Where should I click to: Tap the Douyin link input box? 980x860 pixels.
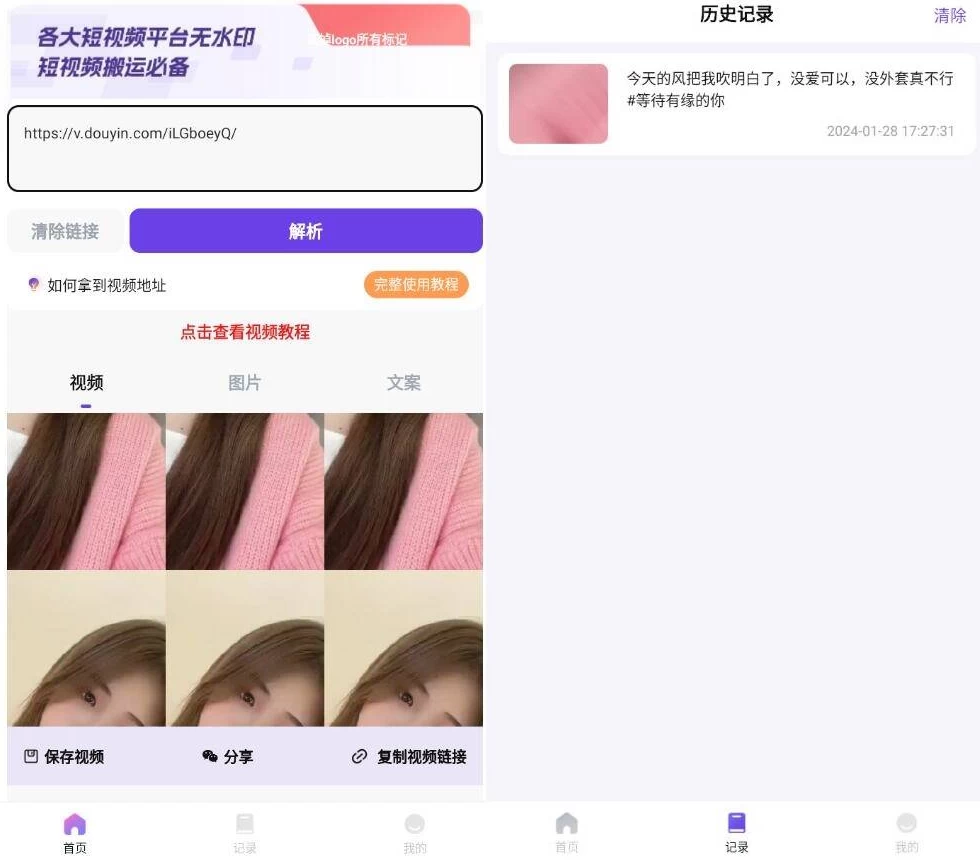pyautogui.click(x=244, y=148)
